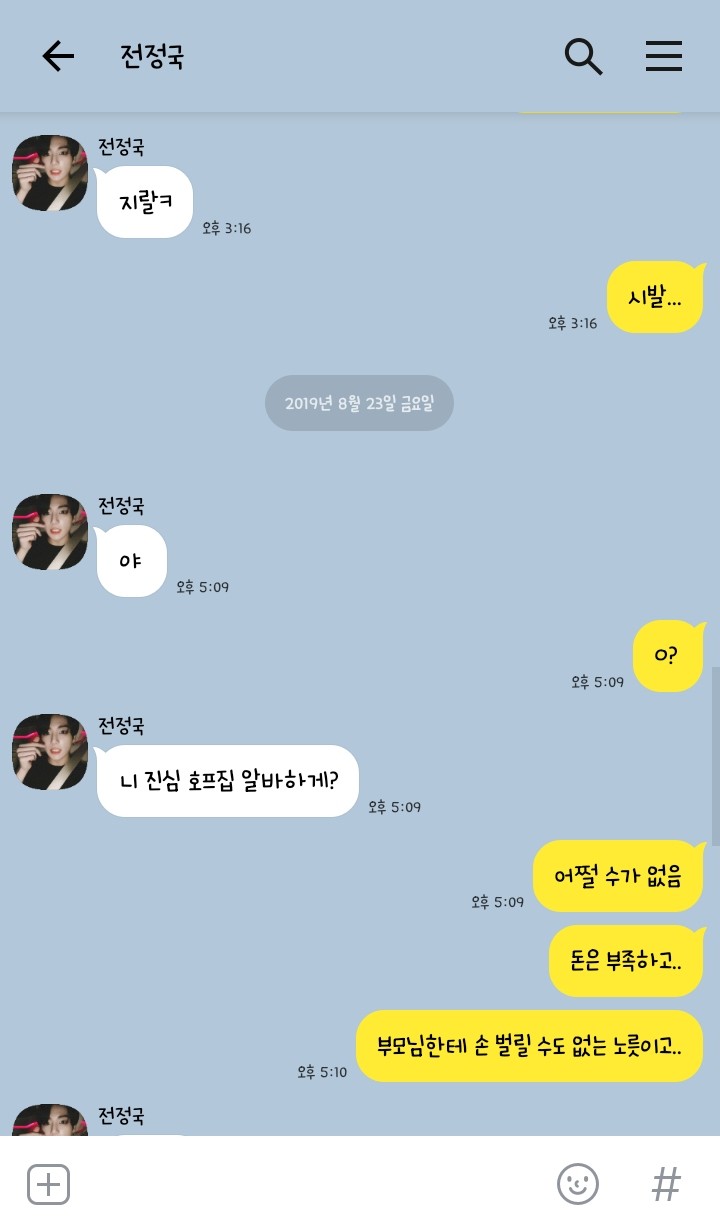The height and width of the screenshot is (1232, 720).
Task: Open 전정국's avatar next to 야 message
Action: click(50, 532)
